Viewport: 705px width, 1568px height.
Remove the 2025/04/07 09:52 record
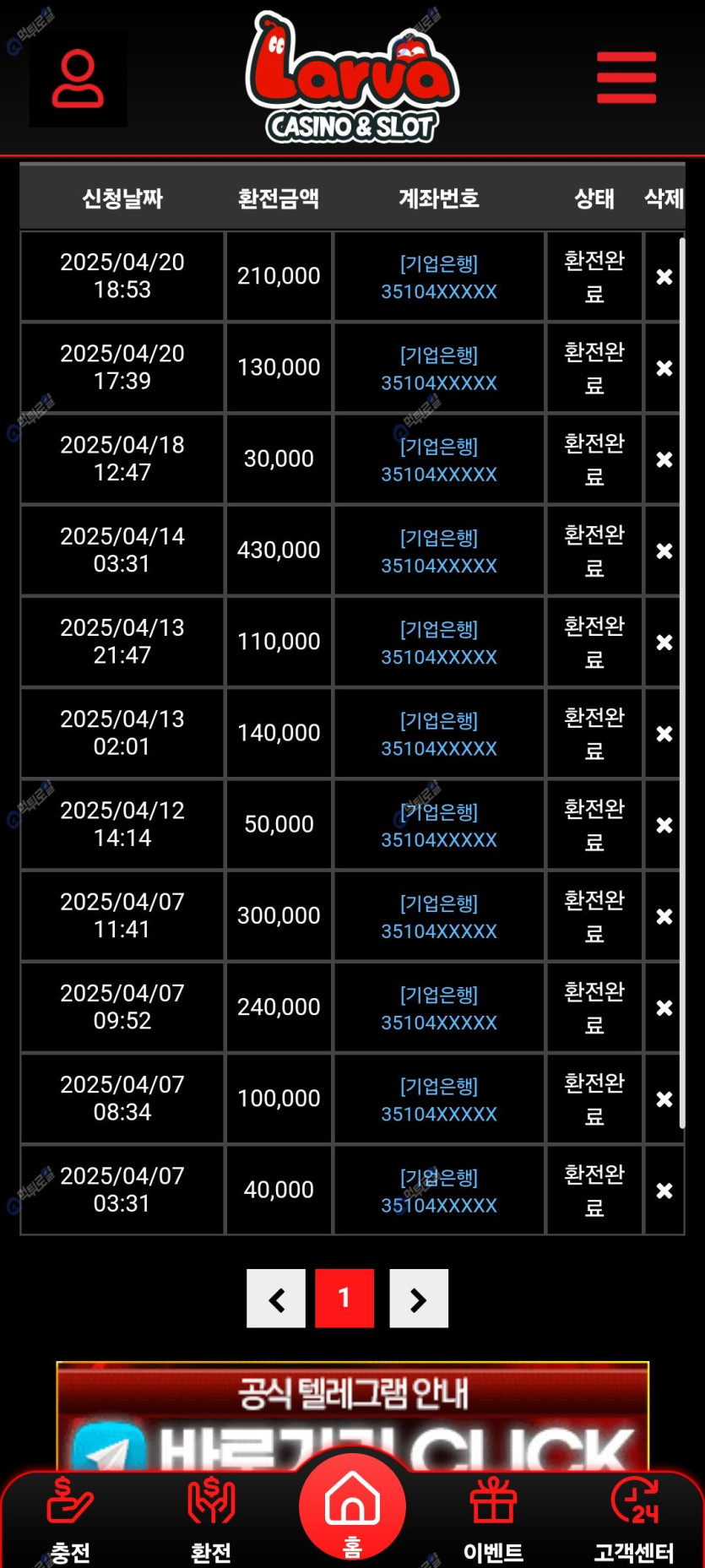coord(664,1007)
